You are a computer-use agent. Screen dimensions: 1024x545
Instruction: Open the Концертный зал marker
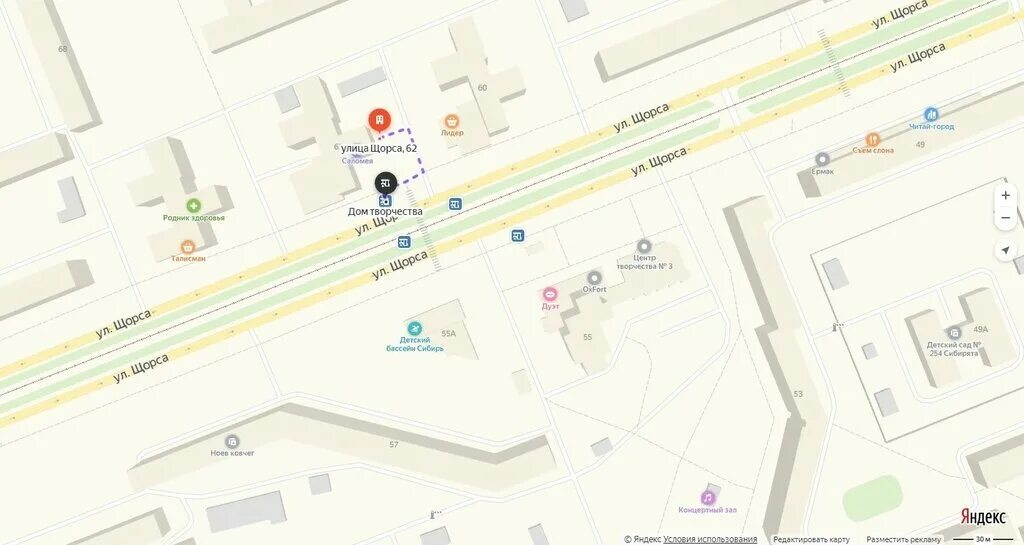pos(708,497)
